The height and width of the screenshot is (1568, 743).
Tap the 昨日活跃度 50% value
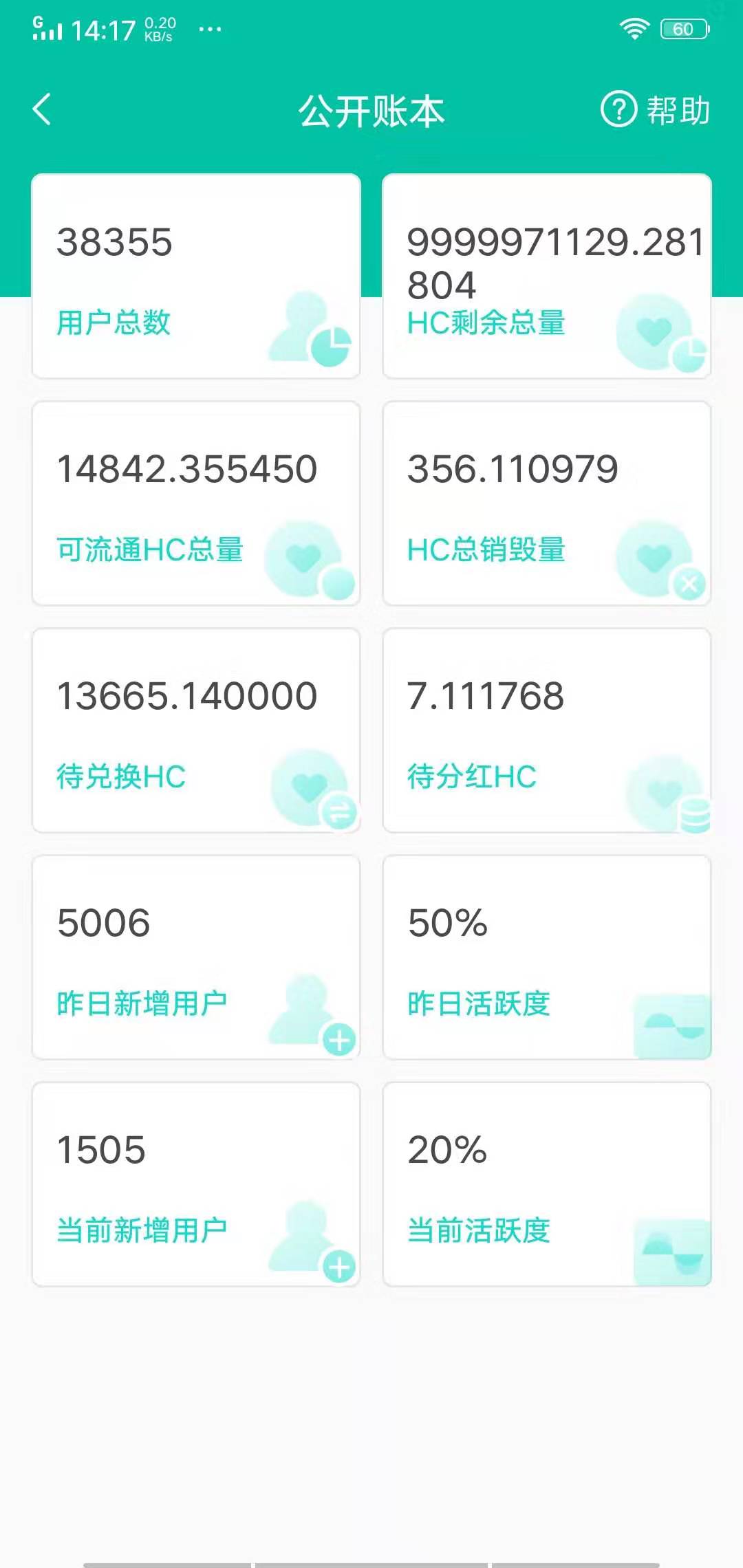(x=446, y=925)
